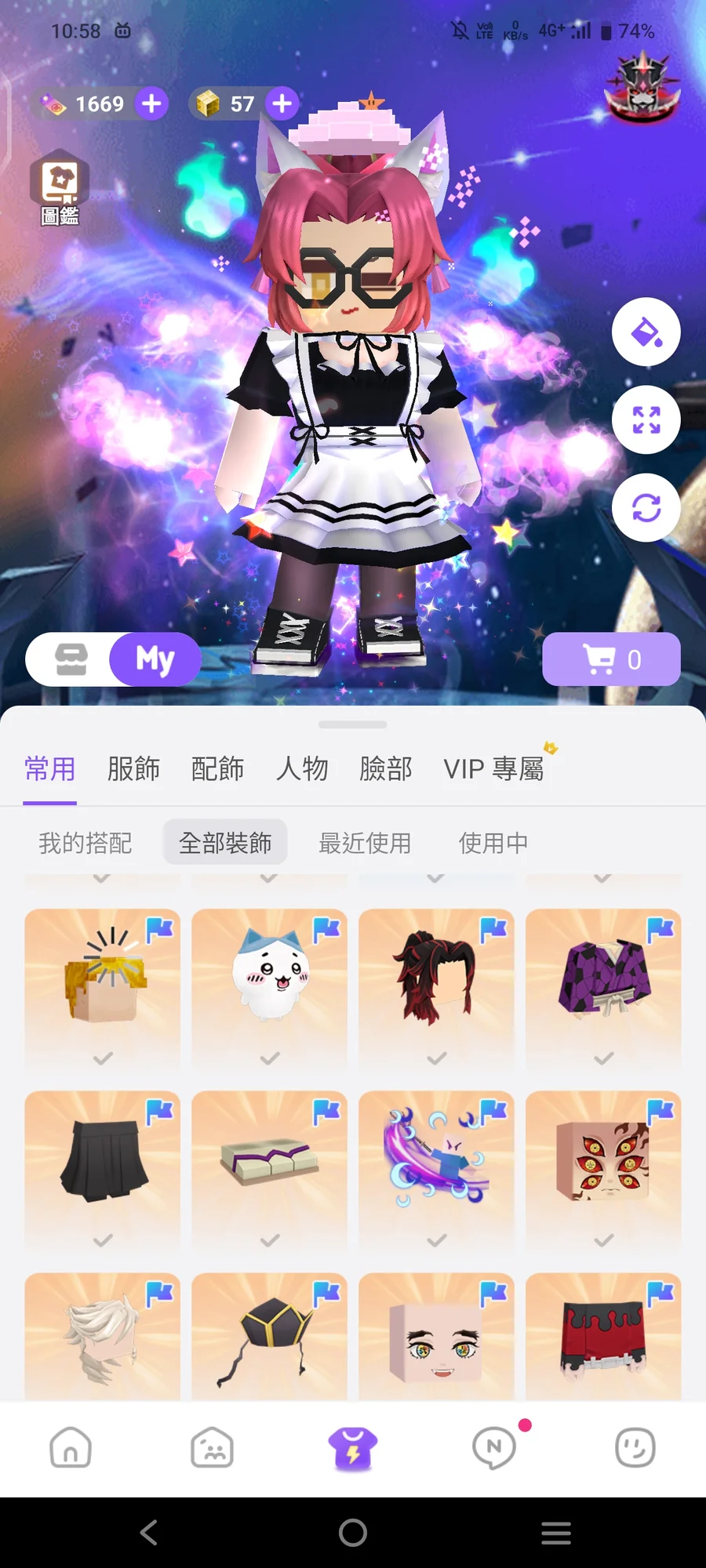Expand avatar preview to fullscreen

pyautogui.click(x=646, y=420)
